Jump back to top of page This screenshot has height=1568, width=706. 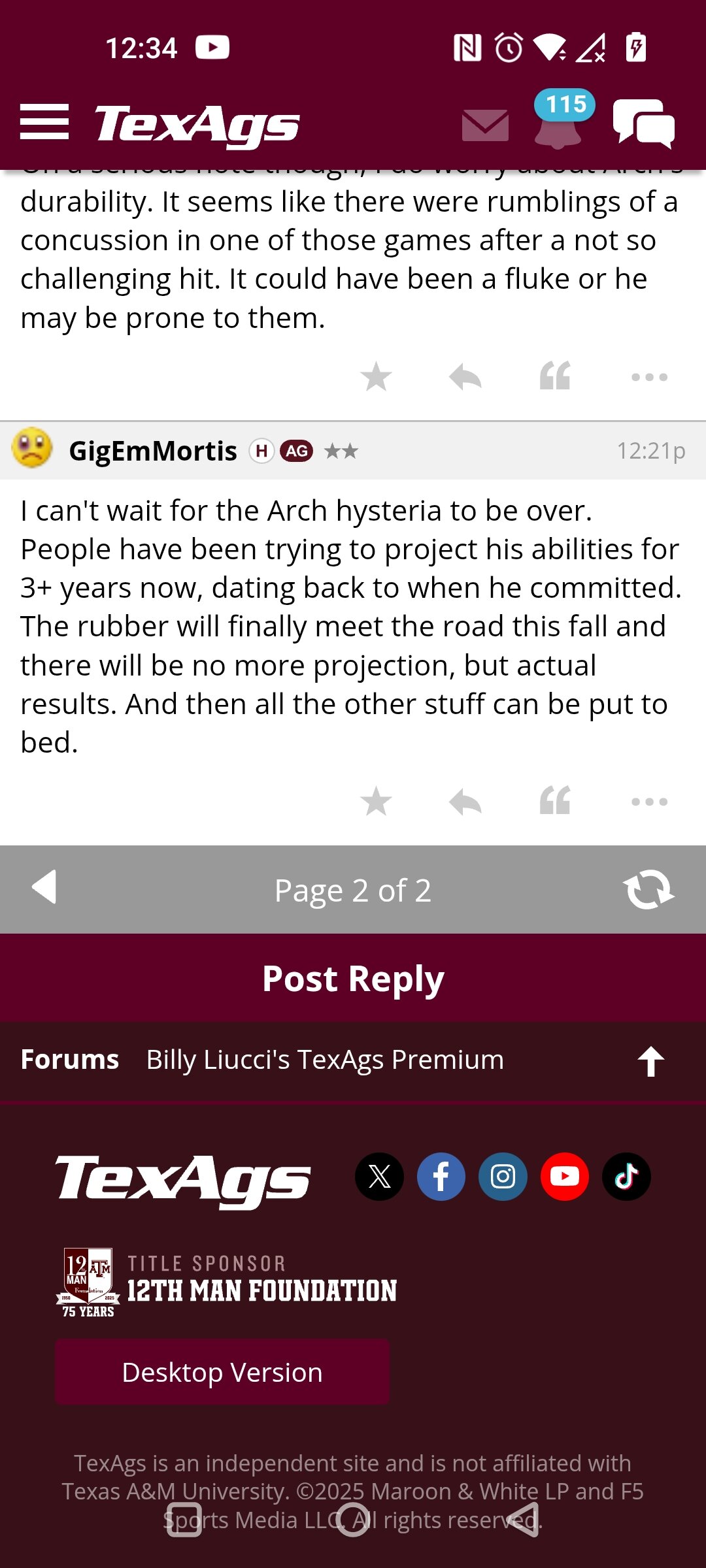point(650,1061)
